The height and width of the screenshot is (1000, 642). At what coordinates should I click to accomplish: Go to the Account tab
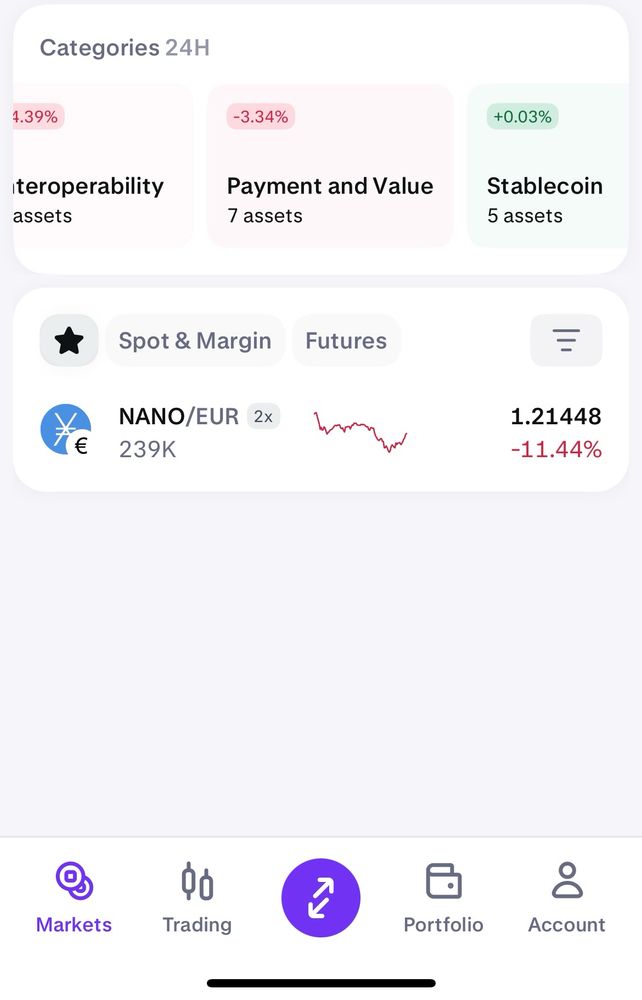567,898
